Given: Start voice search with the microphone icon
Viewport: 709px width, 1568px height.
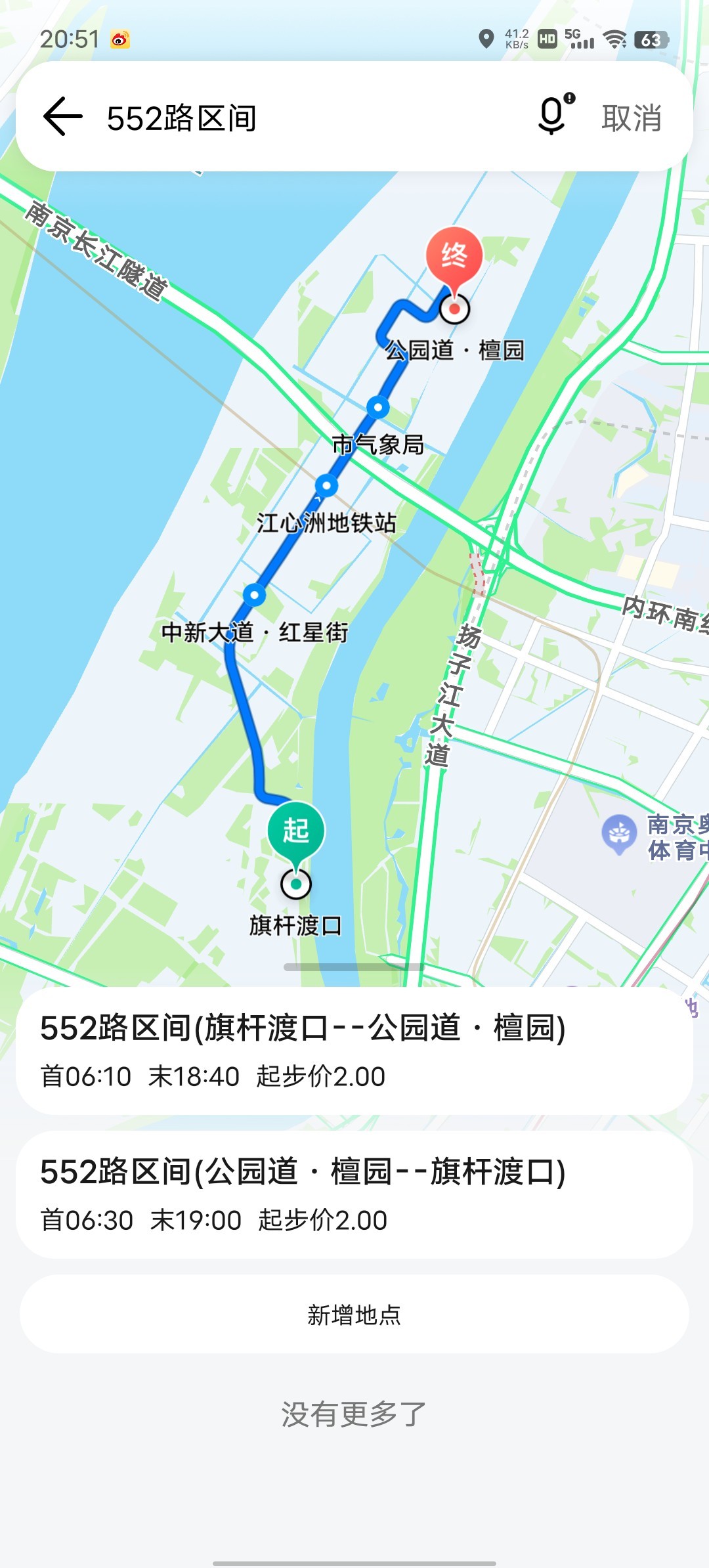Looking at the screenshot, I should click(553, 116).
